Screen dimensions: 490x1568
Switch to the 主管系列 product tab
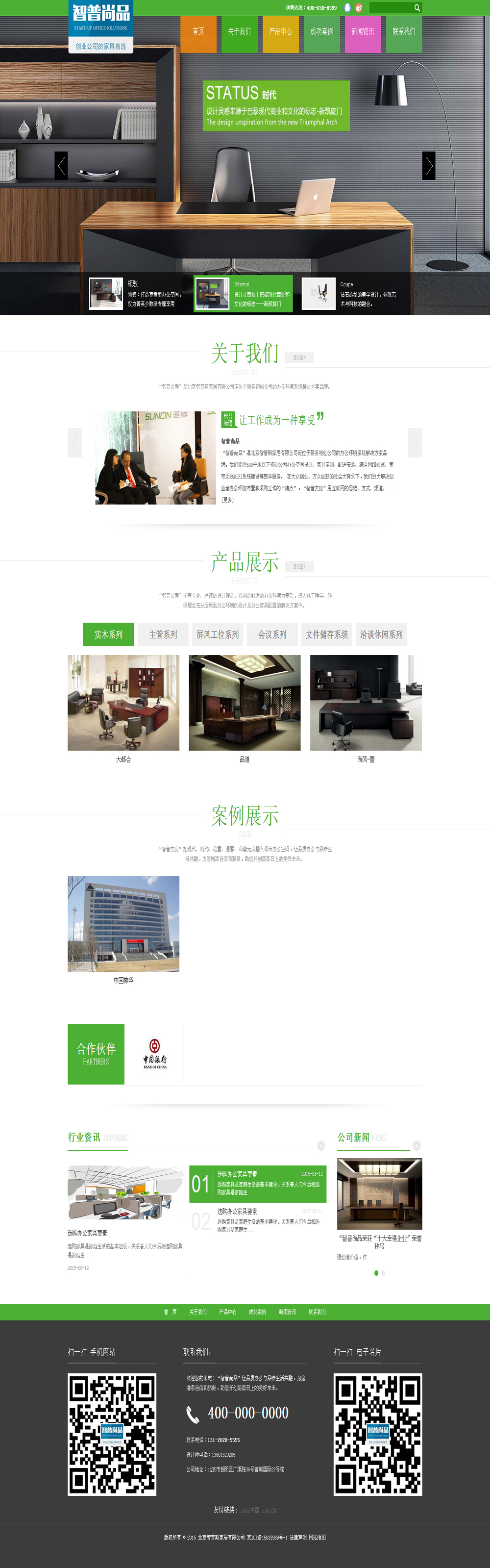point(163,634)
